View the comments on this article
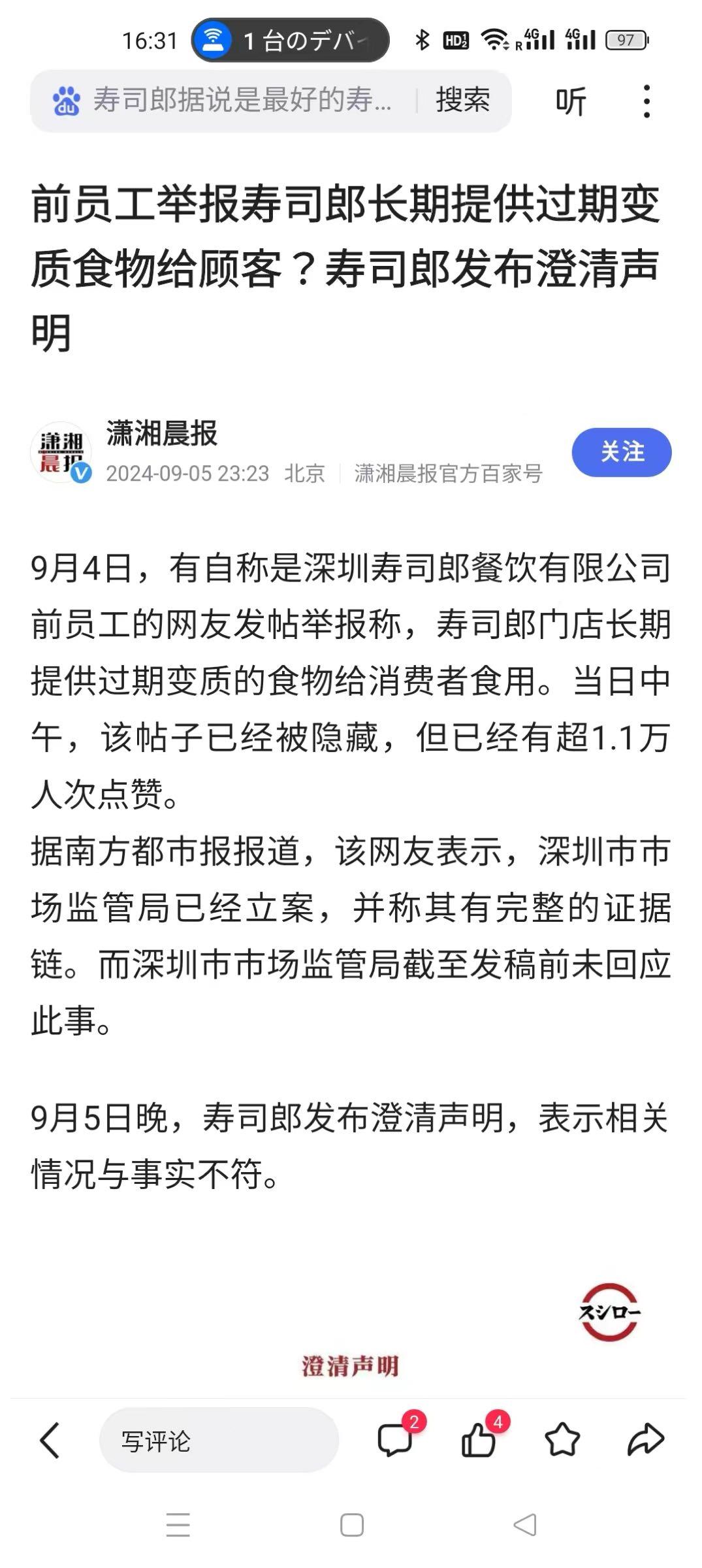Viewport: 702px width, 1568px height. click(396, 1439)
